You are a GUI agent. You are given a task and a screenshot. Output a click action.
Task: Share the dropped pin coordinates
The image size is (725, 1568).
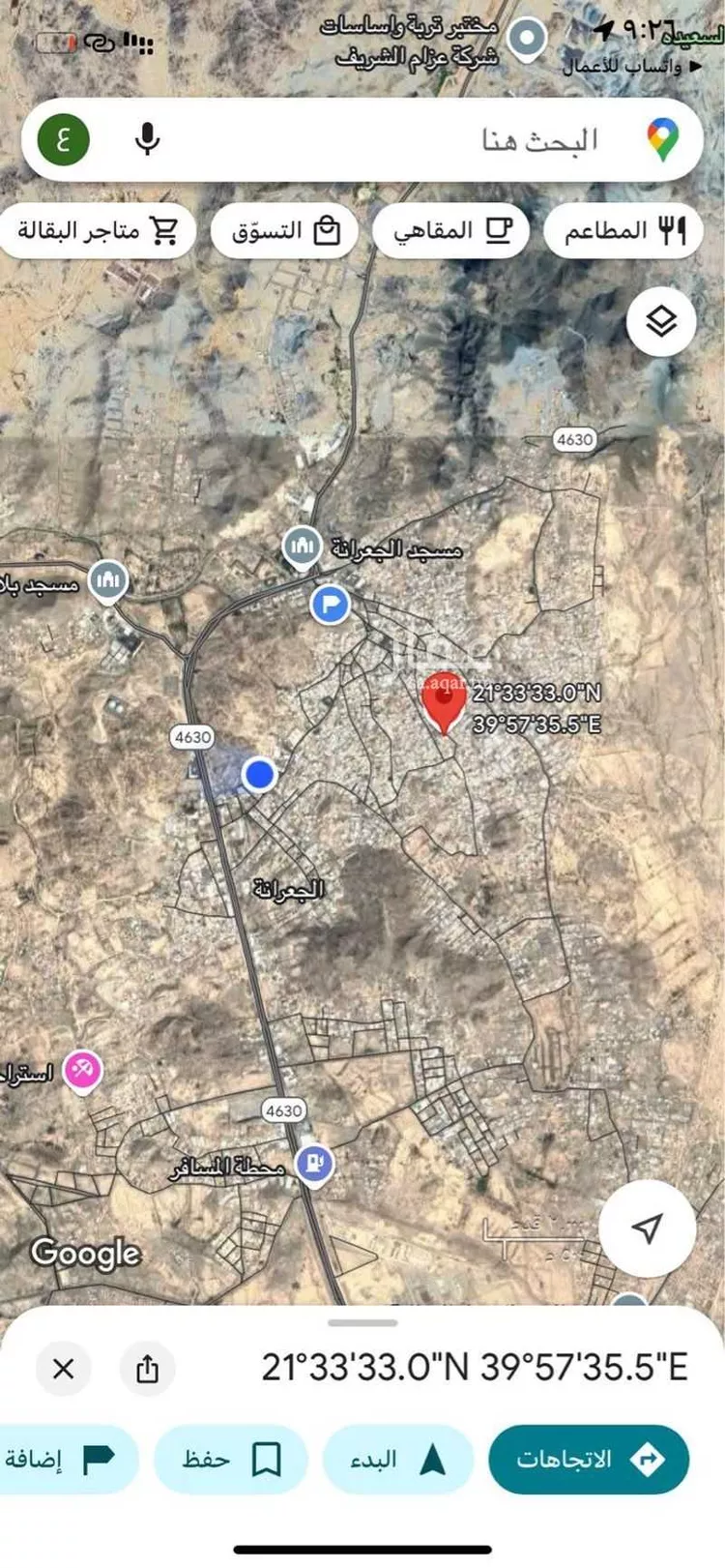pyautogui.click(x=147, y=1369)
